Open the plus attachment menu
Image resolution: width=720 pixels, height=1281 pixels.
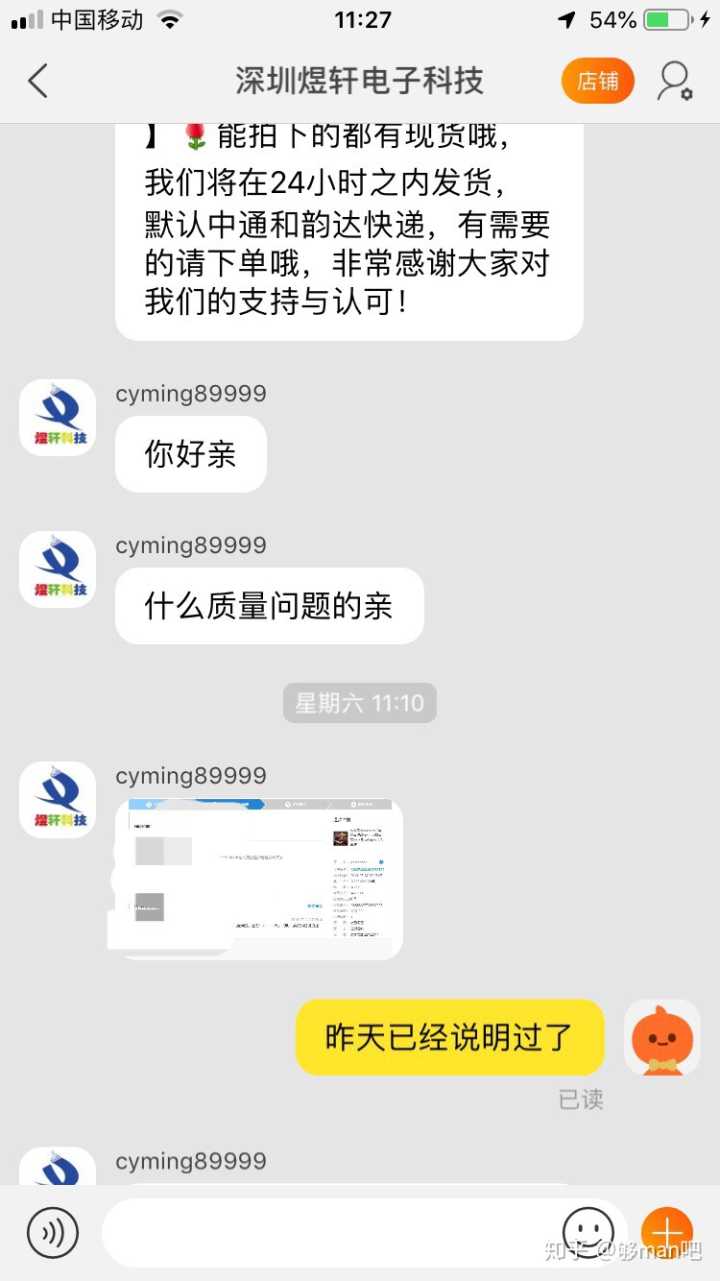point(666,1231)
